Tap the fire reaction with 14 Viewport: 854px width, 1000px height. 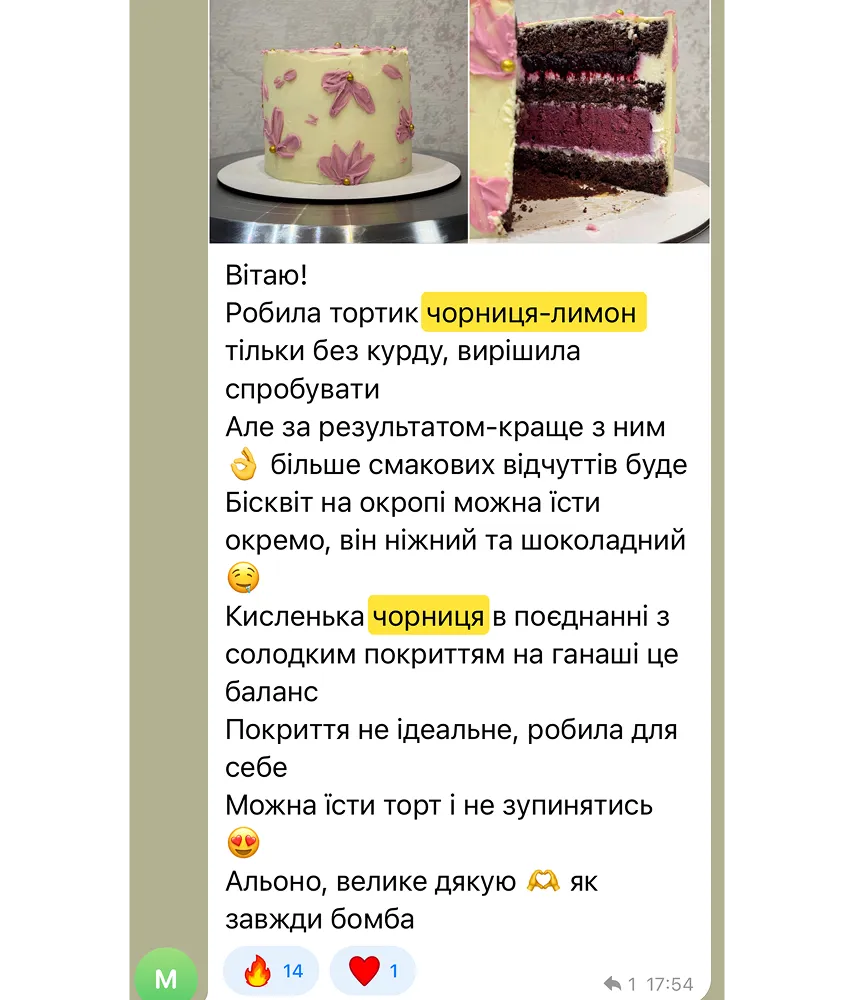pyautogui.click(x=272, y=971)
